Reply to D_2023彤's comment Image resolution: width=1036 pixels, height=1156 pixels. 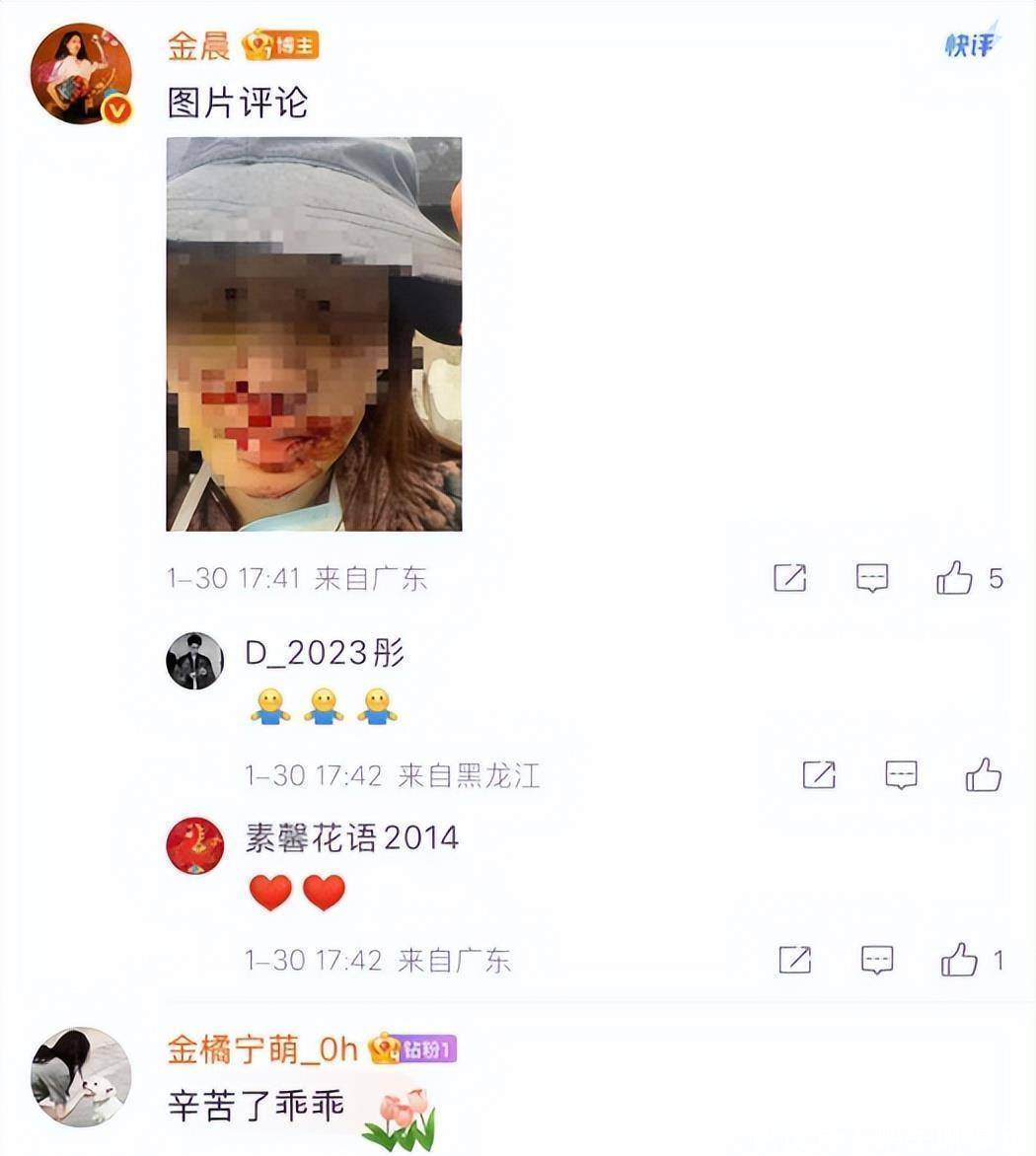coord(901,775)
